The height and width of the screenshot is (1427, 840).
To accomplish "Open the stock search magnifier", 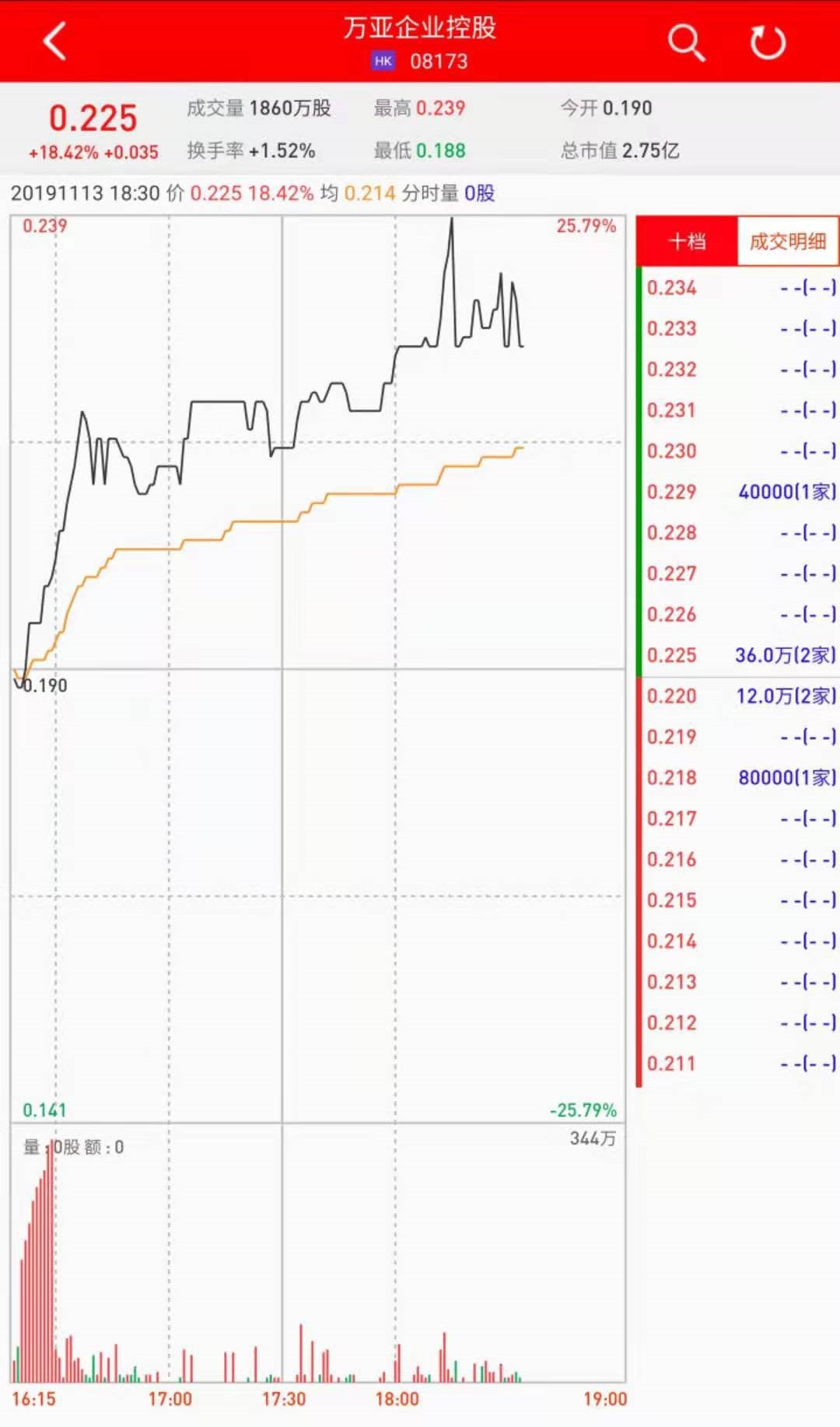I will (686, 42).
